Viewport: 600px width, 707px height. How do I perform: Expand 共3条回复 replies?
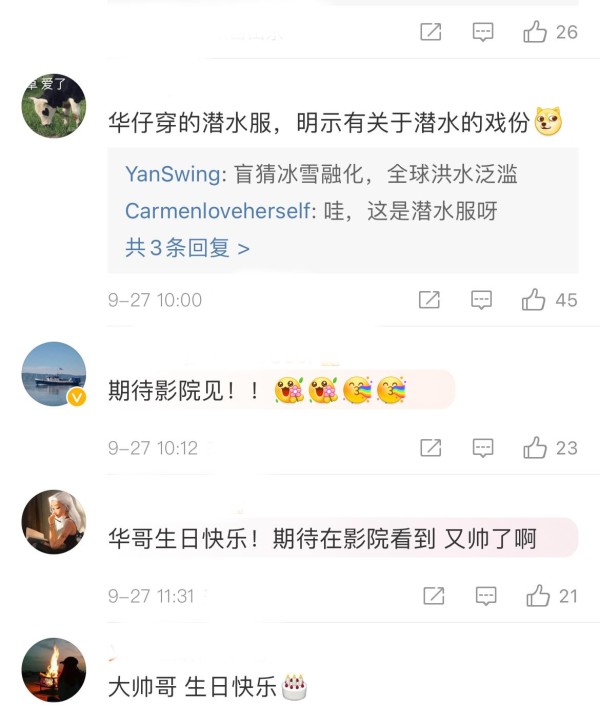click(187, 248)
